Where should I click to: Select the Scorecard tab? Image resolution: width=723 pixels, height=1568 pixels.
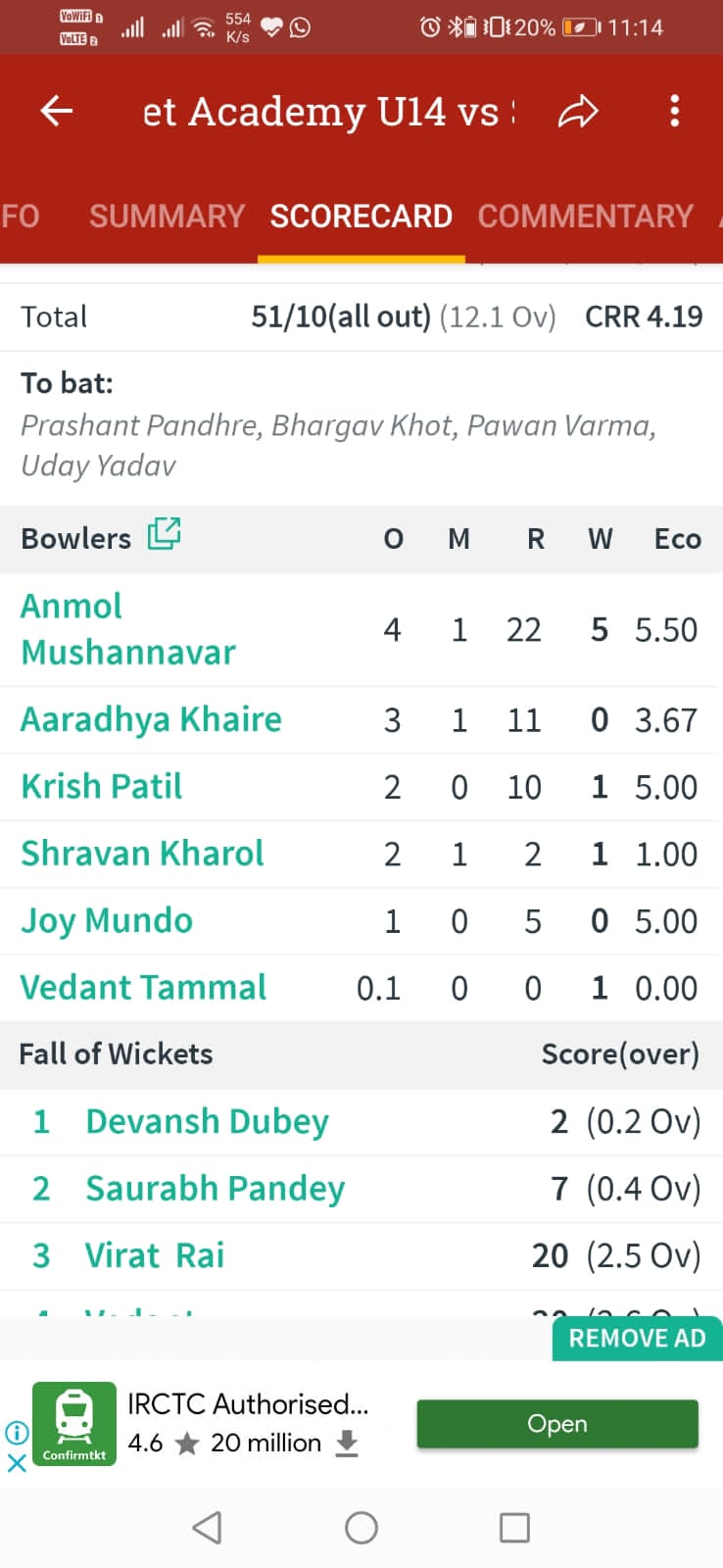coord(361,216)
